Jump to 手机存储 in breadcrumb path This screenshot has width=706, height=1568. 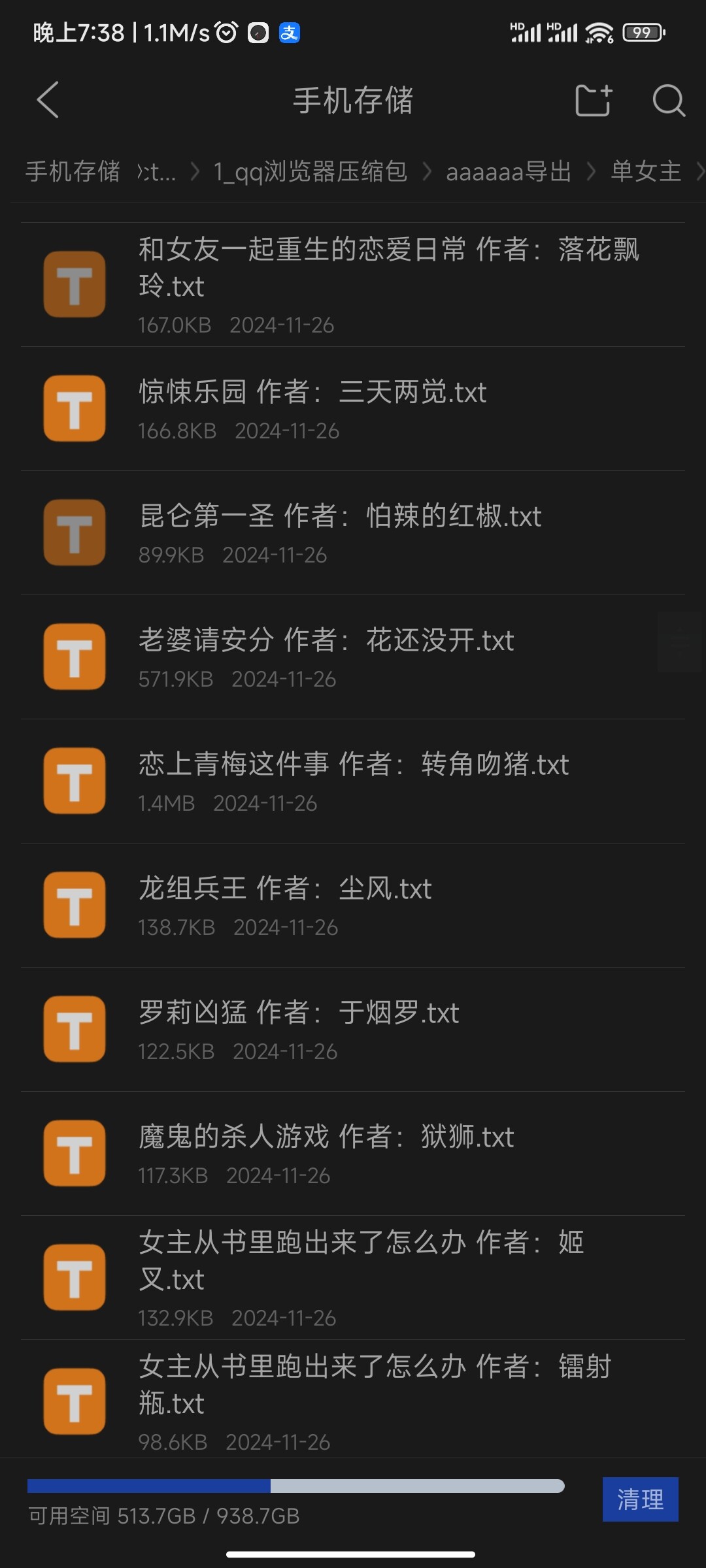73,172
